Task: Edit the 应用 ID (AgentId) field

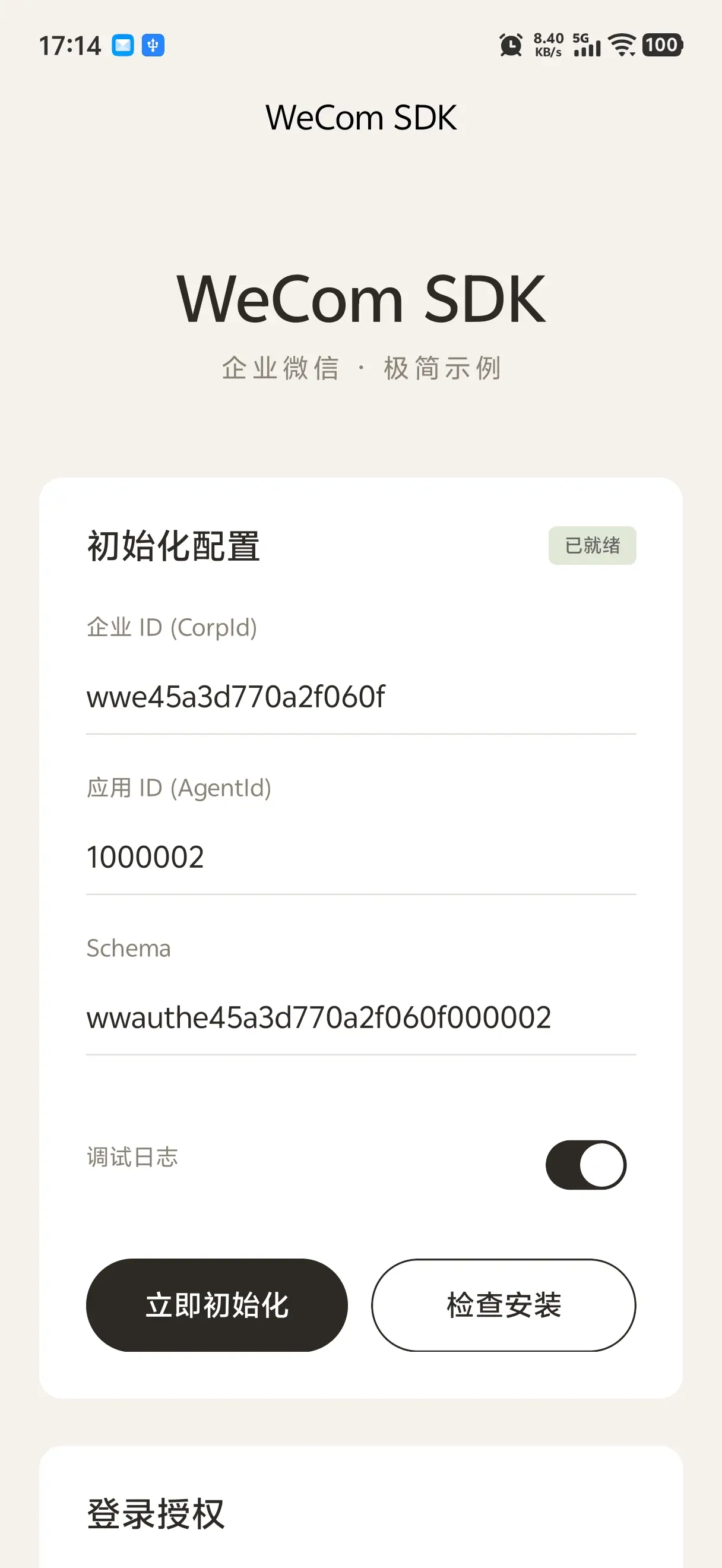Action: click(x=360, y=858)
